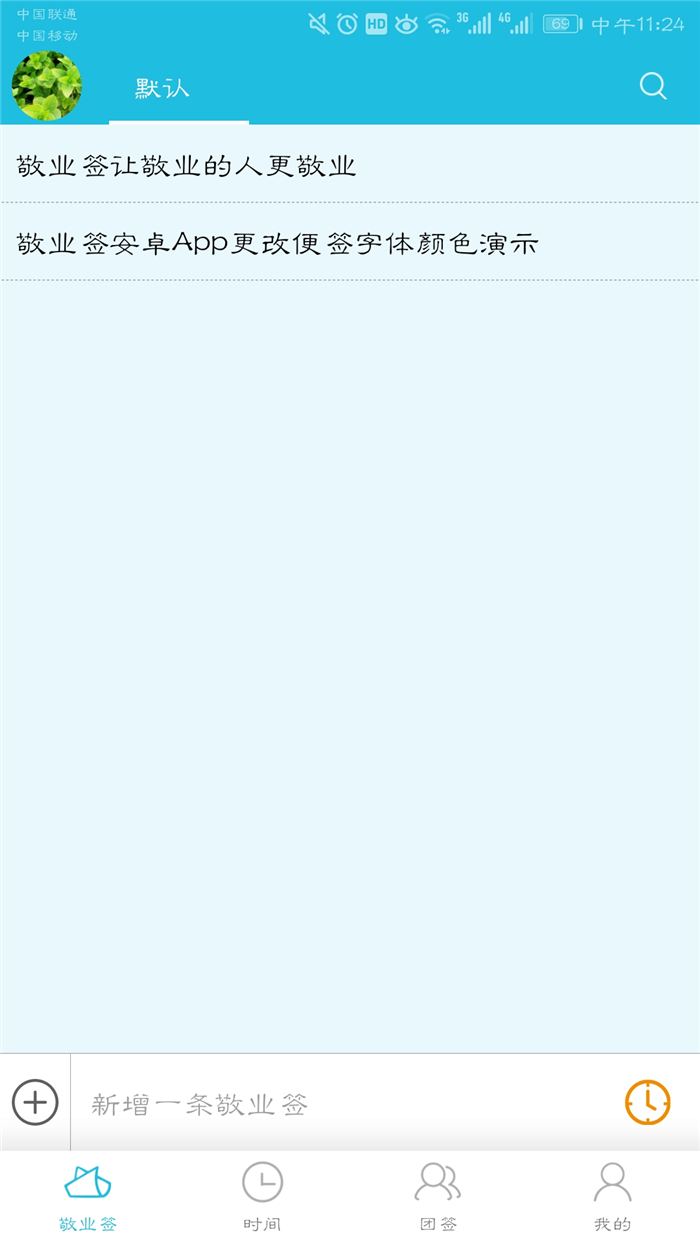Switch to the 敬业签 bottom tab
Image resolution: width=700 pixels, height=1244 pixels.
click(x=88, y=1196)
